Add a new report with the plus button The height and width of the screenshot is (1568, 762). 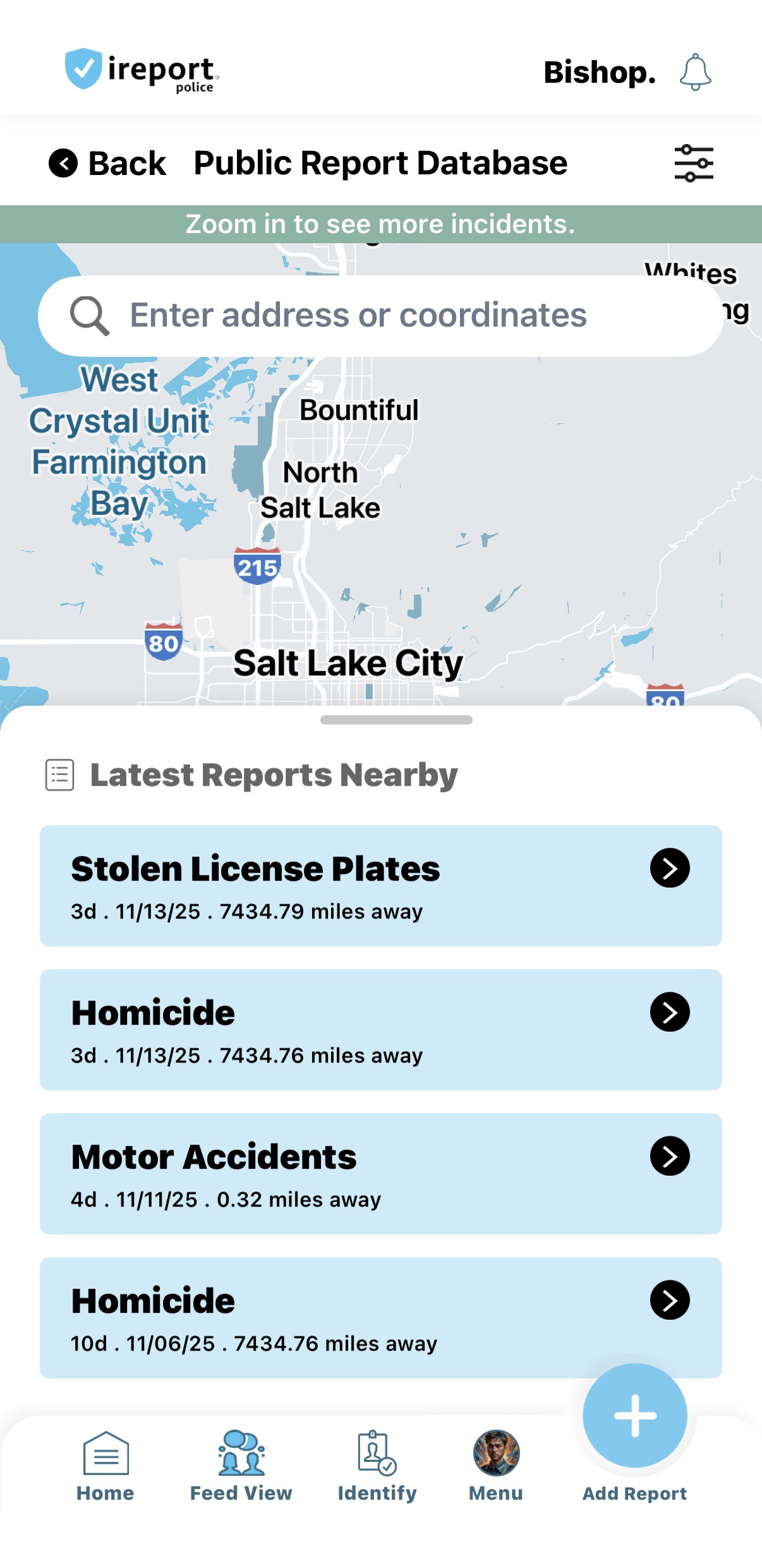pyautogui.click(x=634, y=1416)
